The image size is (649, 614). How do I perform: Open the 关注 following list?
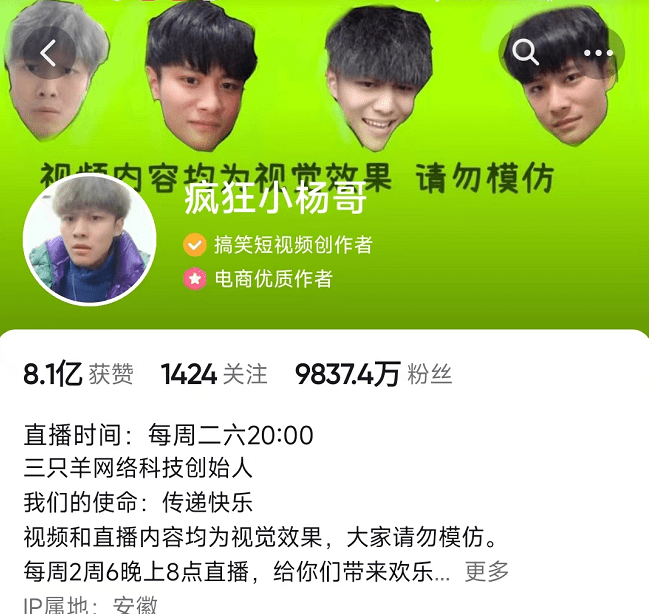pos(214,374)
